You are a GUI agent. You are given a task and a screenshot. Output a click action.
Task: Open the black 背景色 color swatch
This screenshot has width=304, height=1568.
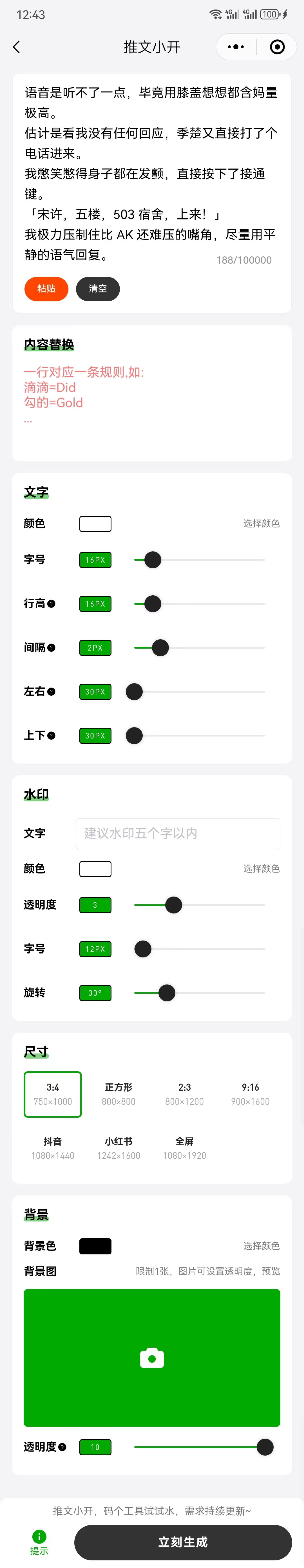pos(95,1246)
